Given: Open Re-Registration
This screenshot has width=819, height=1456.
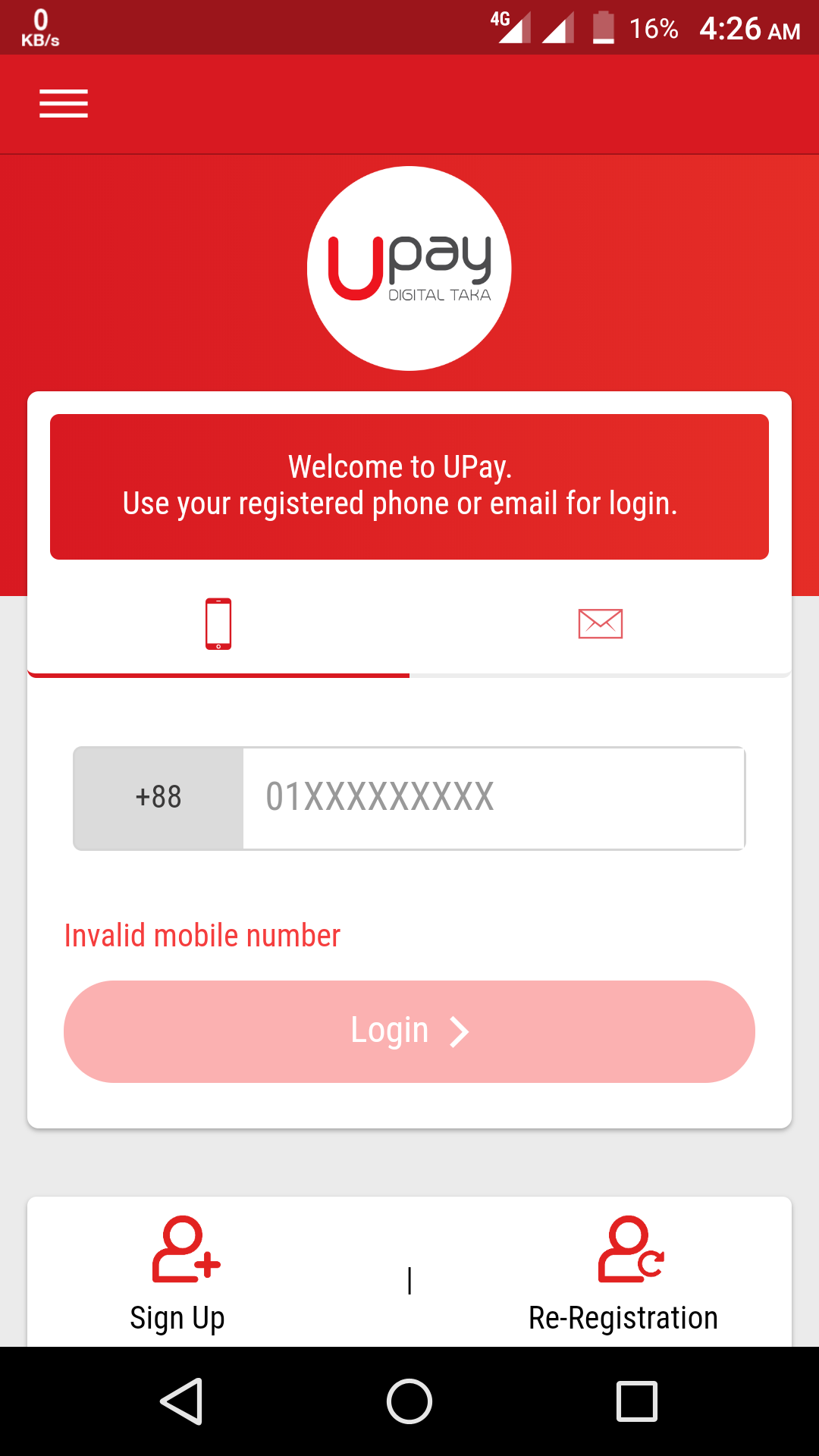Looking at the screenshot, I should (623, 1274).
